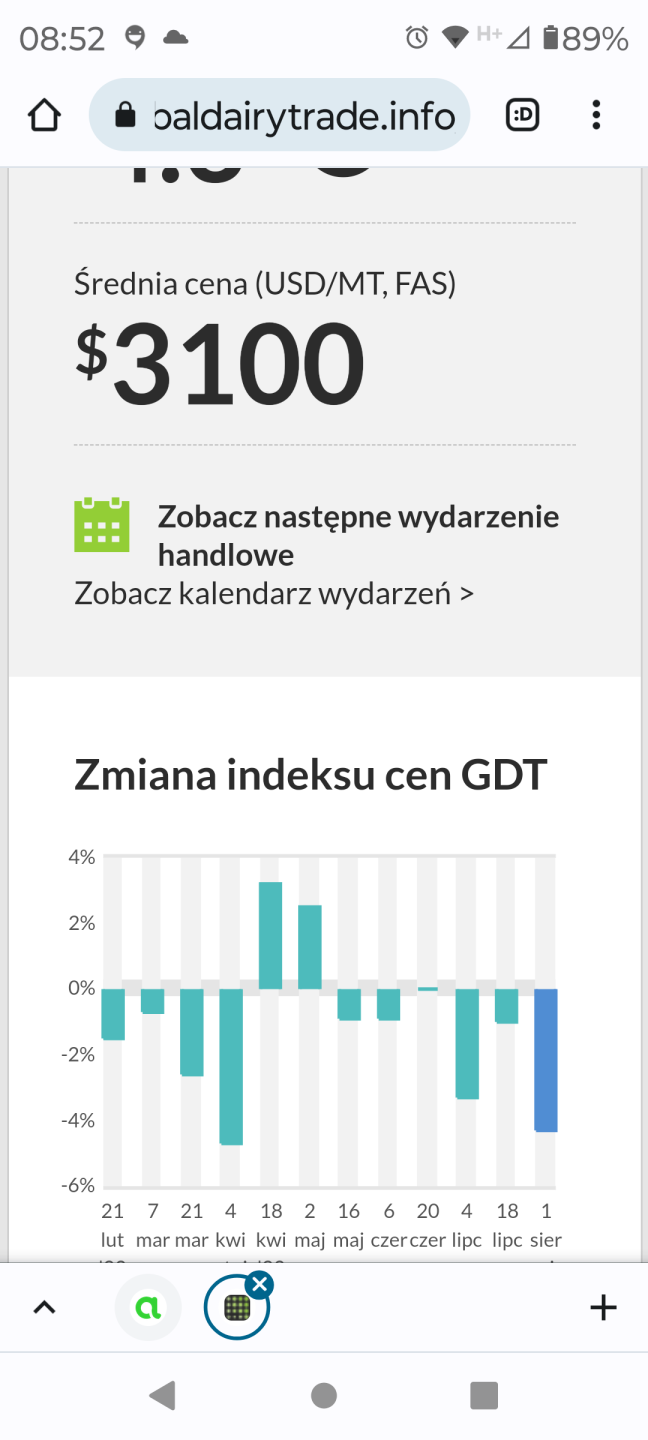Close the current tab in the strip
The image size is (648, 1440).
[259, 1285]
